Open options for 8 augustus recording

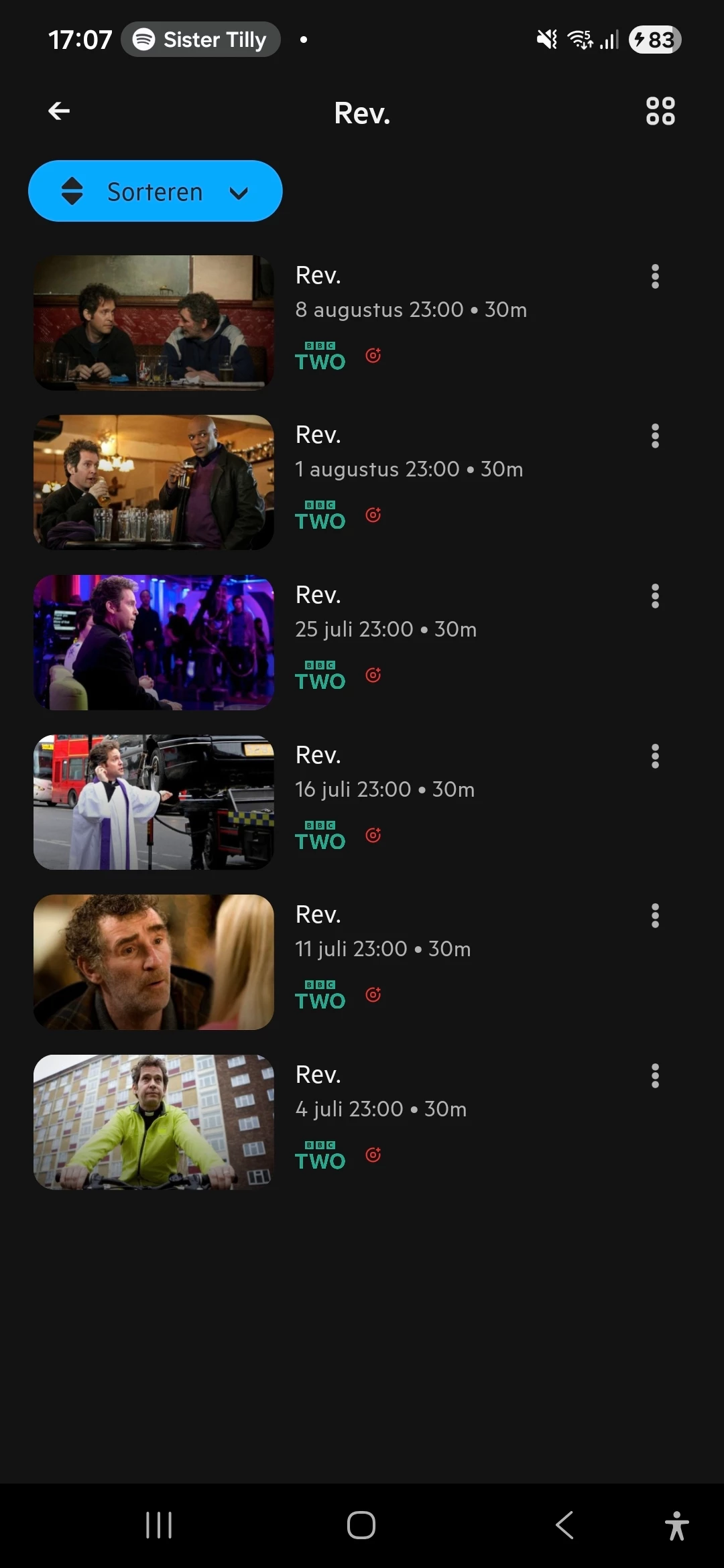(x=655, y=277)
